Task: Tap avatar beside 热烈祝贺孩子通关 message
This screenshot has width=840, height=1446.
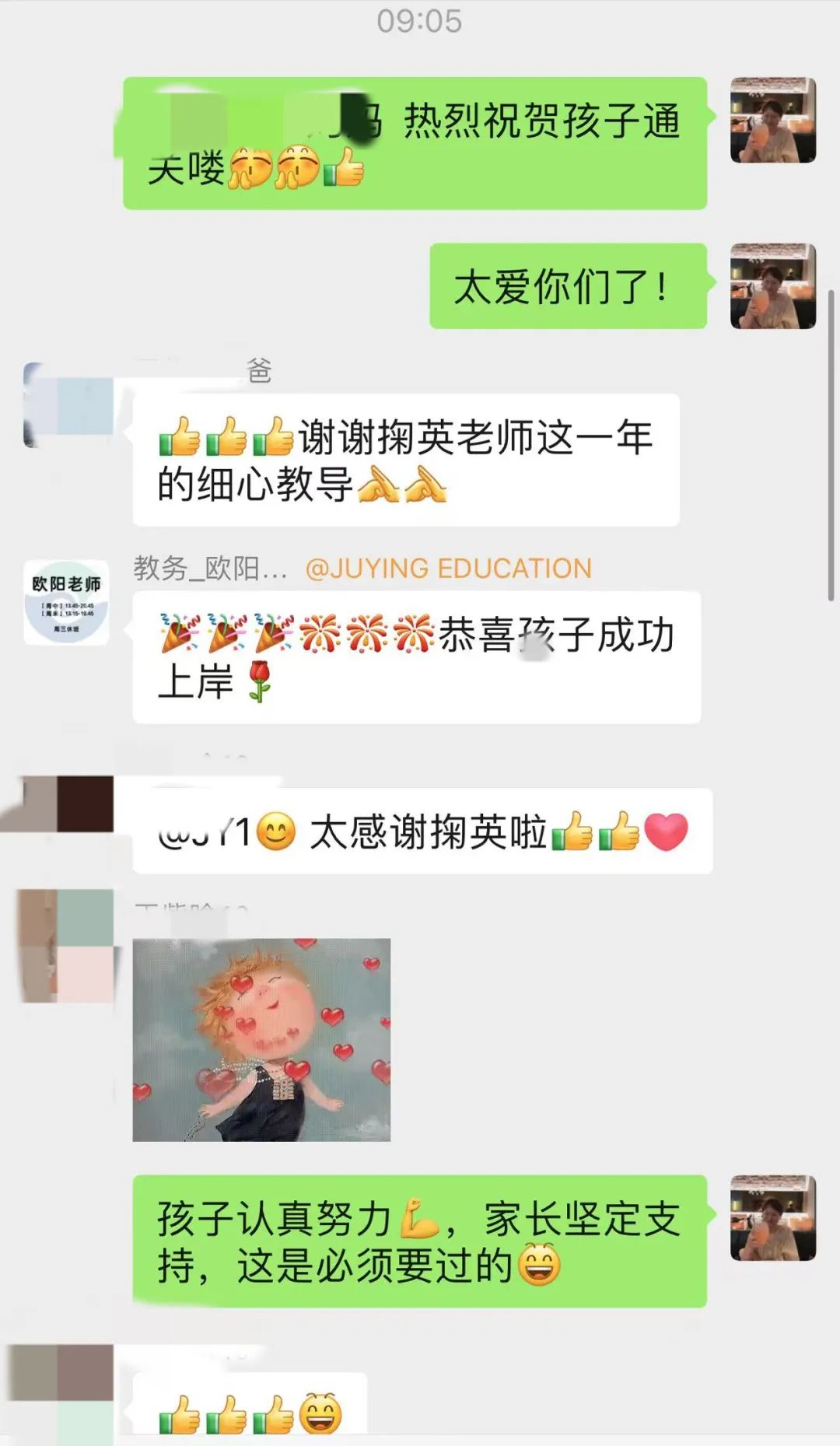Action: coord(772,120)
